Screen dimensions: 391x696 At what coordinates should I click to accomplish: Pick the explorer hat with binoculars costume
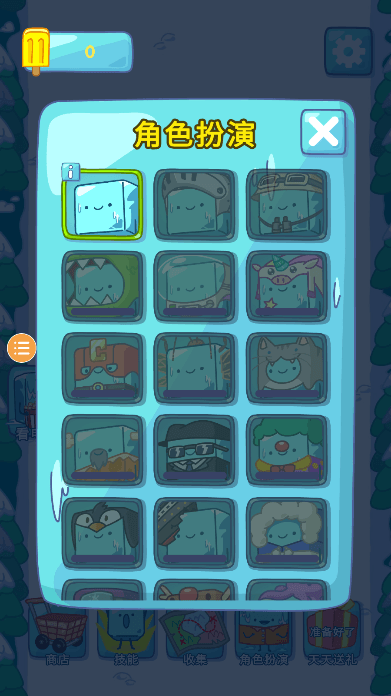pos(287,205)
